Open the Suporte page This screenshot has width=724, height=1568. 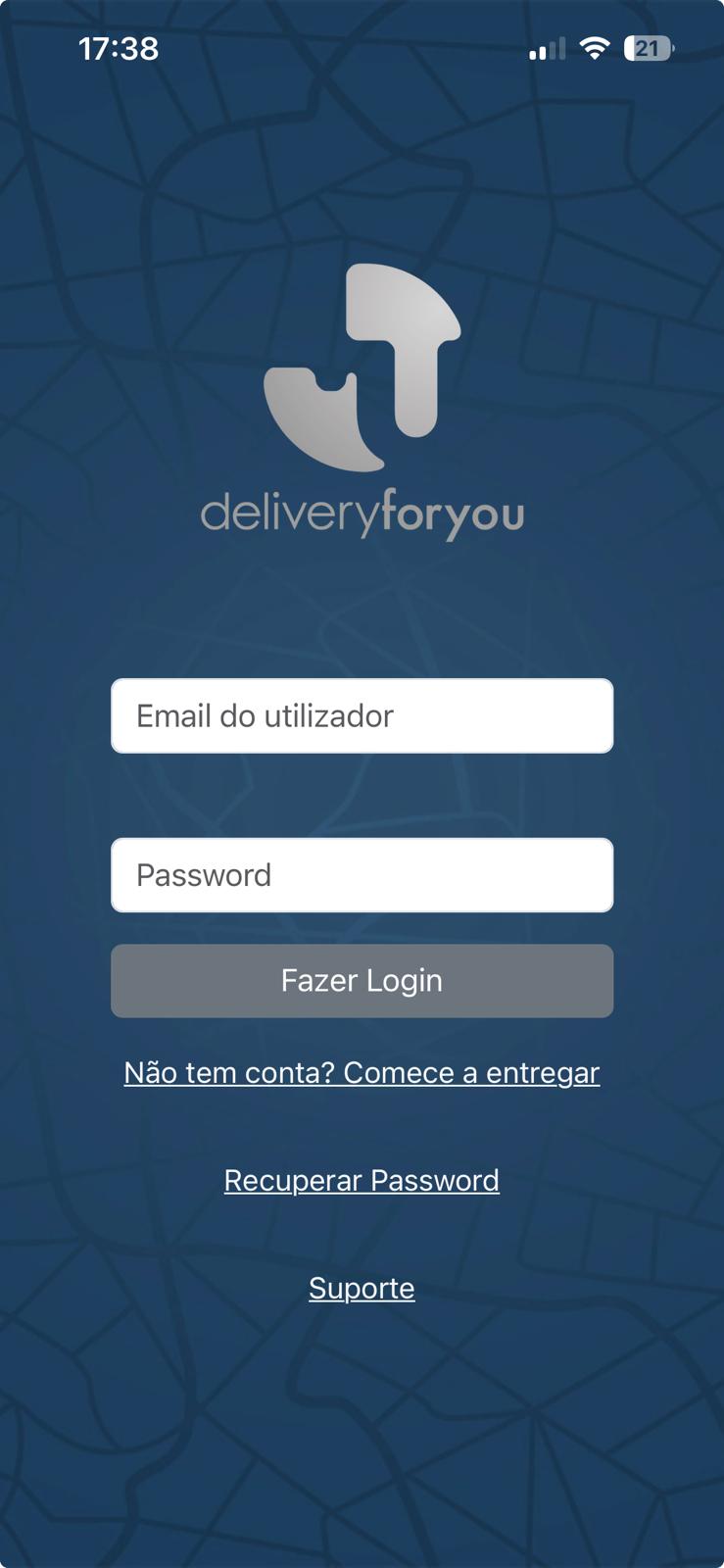click(362, 1288)
